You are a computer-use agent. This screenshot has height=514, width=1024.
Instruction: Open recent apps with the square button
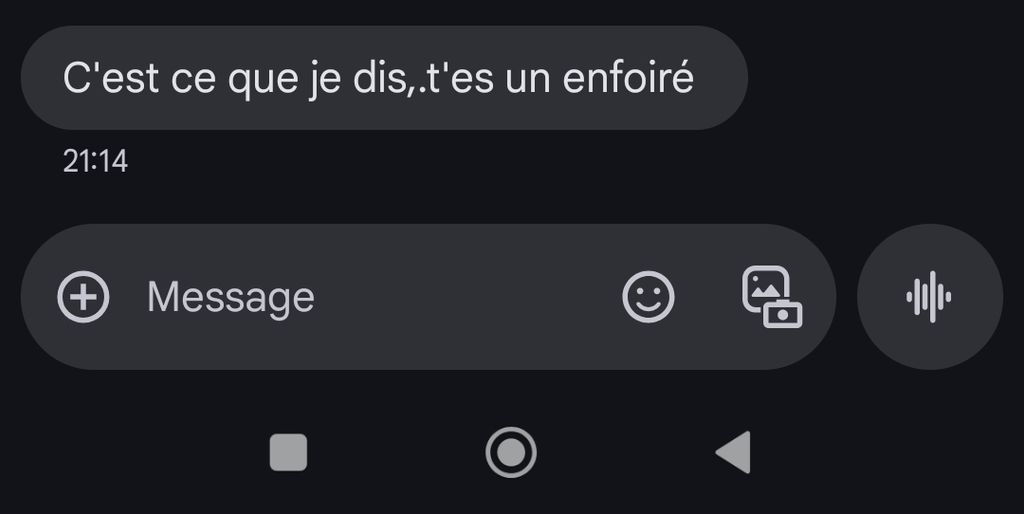coord(289,452)
